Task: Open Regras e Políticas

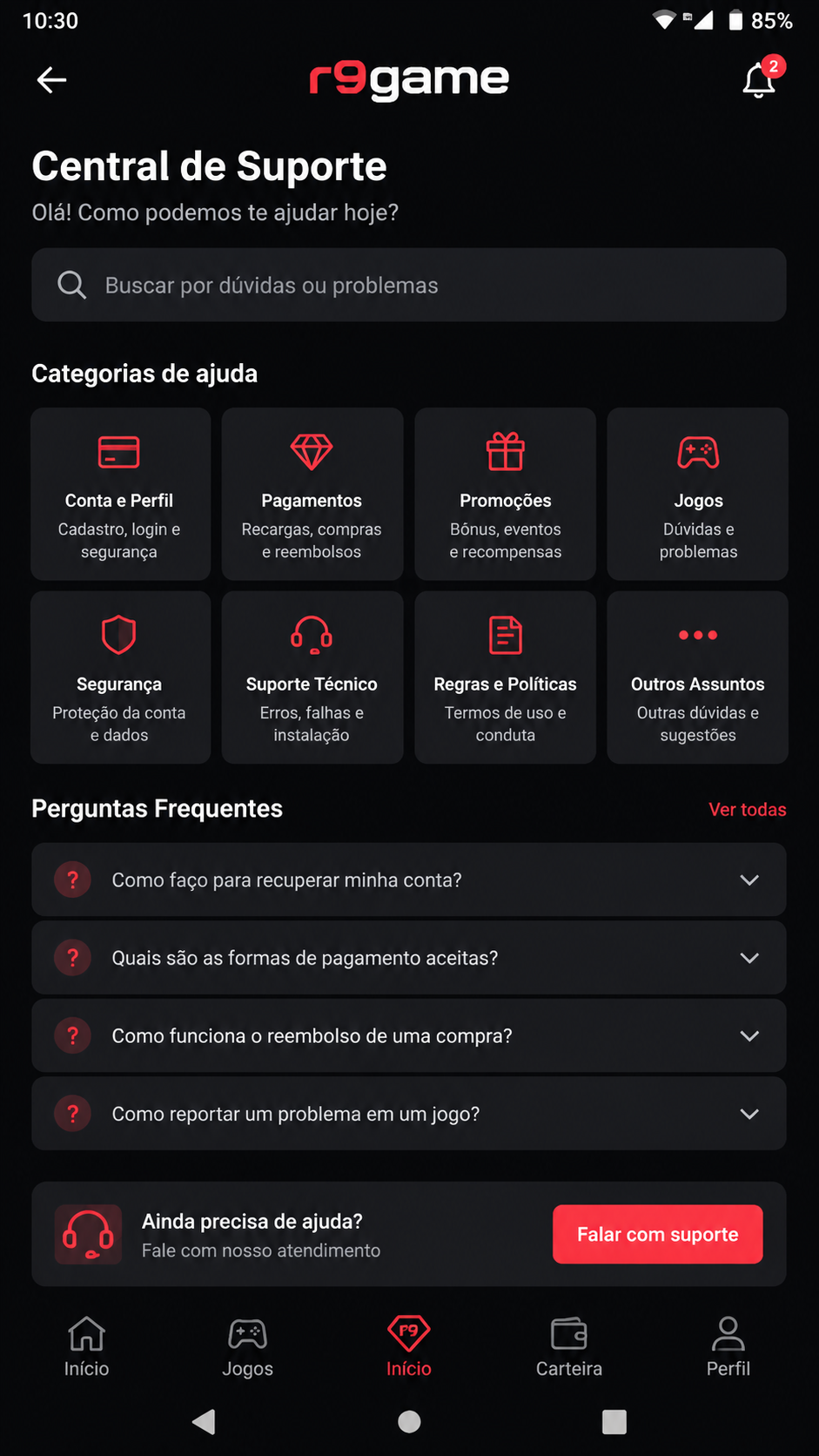Action: pos(506,677)
